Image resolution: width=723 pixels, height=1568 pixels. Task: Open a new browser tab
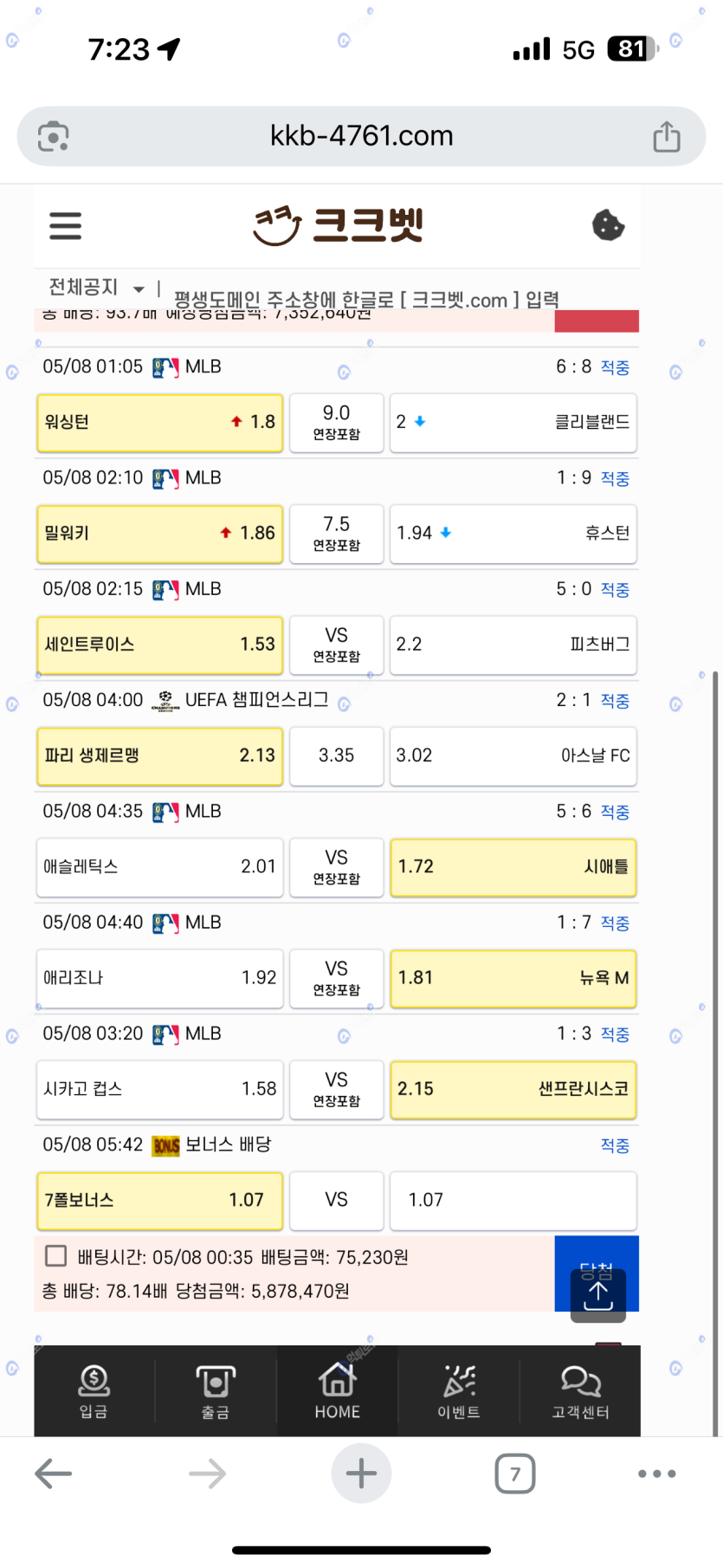point(361,1473)
